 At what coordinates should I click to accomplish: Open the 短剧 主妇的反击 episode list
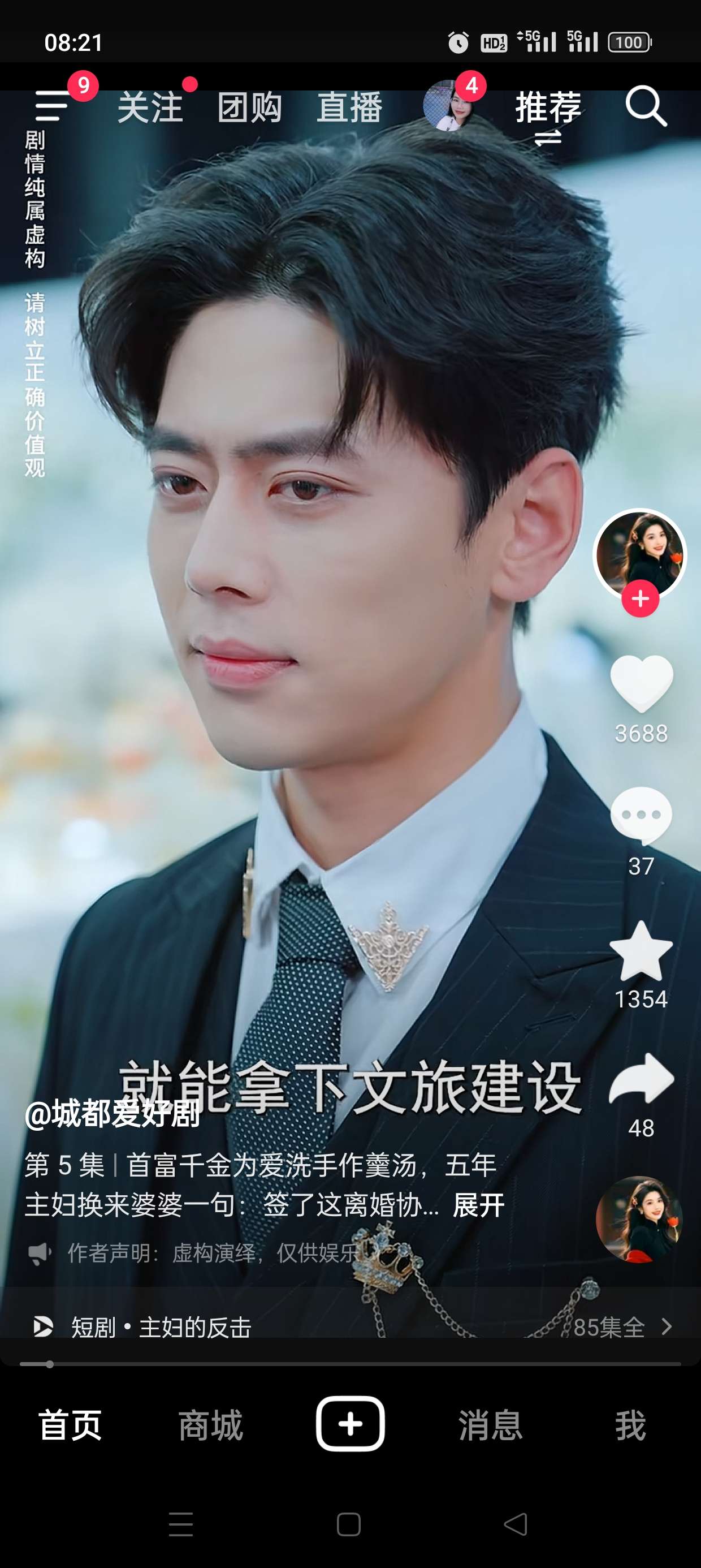[350, 1327]
